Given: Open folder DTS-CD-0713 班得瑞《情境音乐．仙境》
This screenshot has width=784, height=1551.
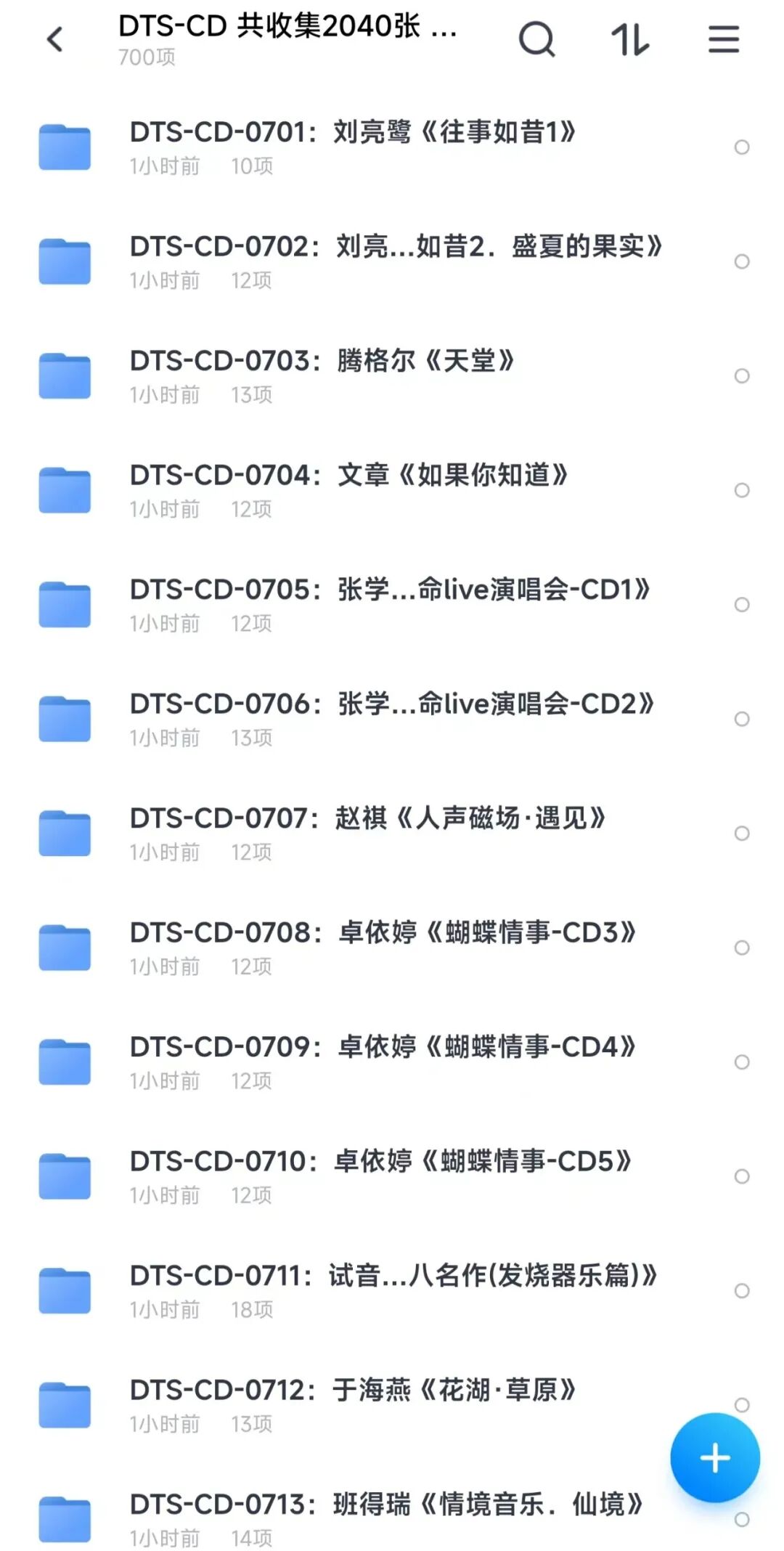Looking at the screenshot, I should point(385,1518).
